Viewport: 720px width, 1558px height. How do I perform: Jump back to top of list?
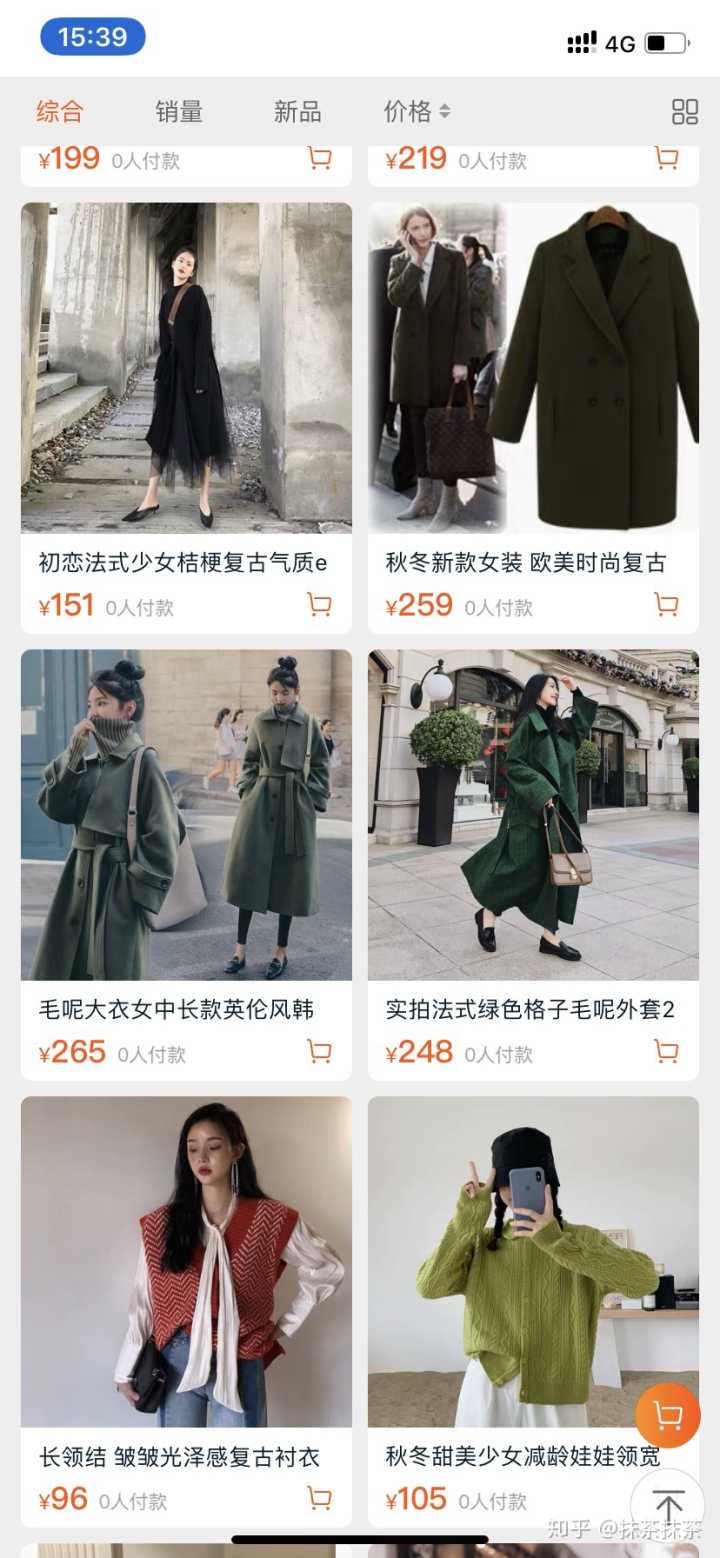coord(668,1504)
